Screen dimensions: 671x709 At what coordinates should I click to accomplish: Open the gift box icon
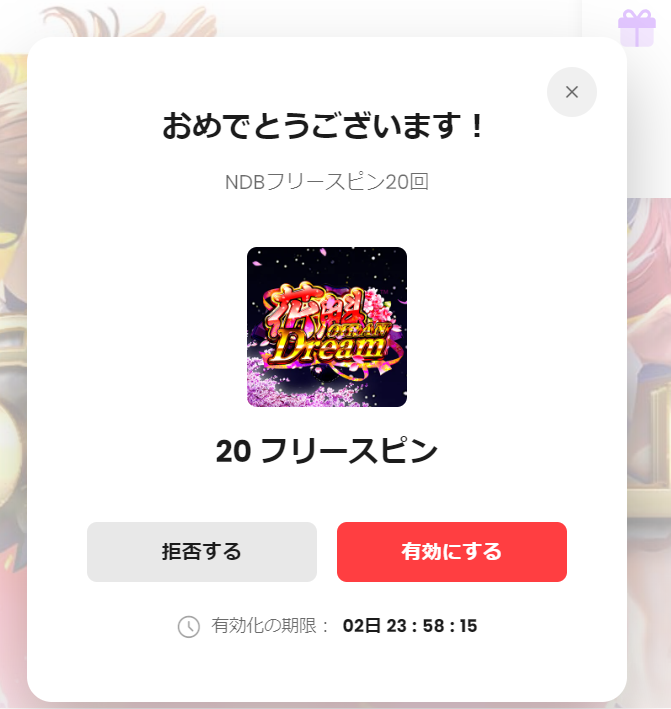[636, 27]
